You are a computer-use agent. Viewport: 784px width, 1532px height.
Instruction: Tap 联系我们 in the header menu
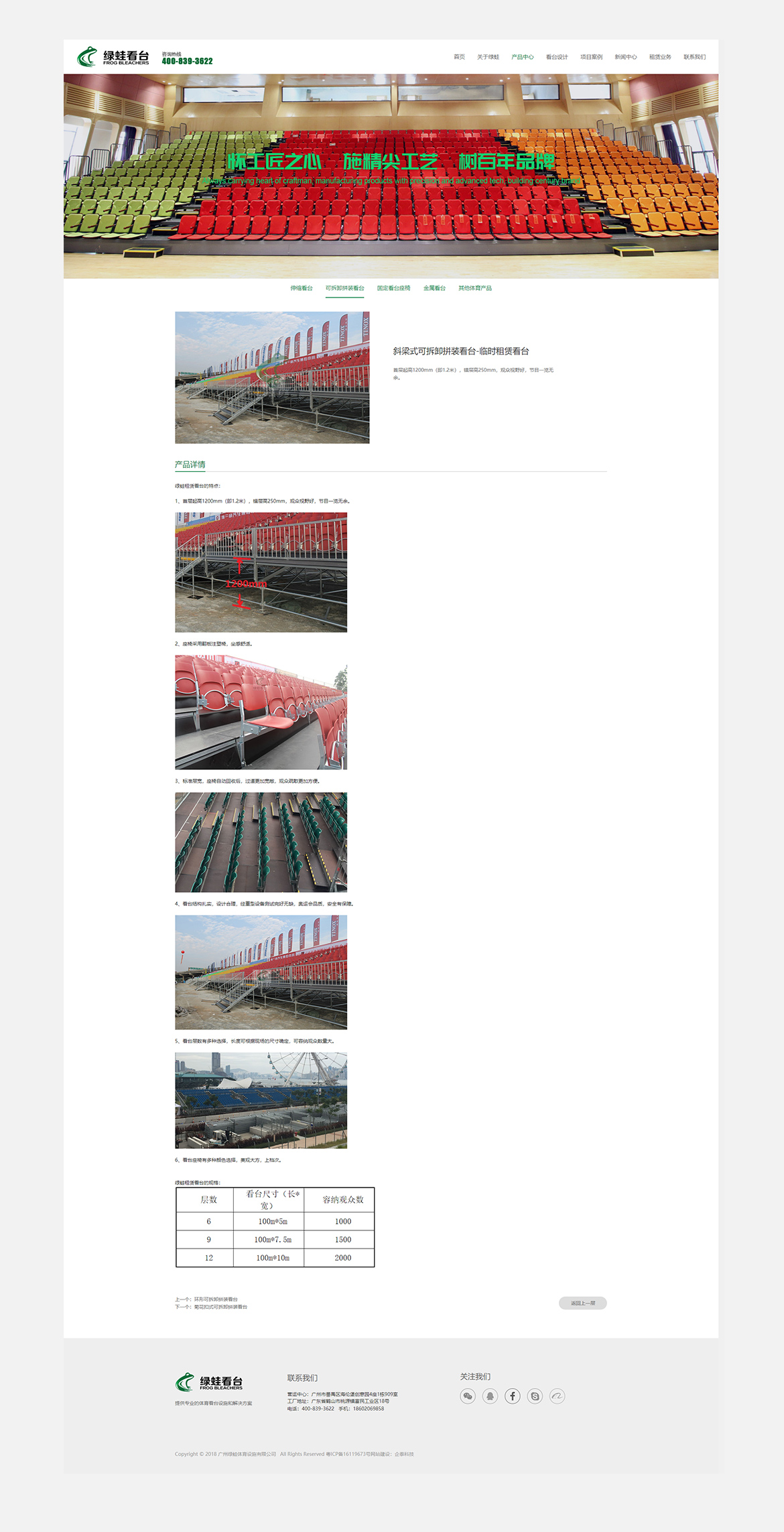[x=695, y=57]
